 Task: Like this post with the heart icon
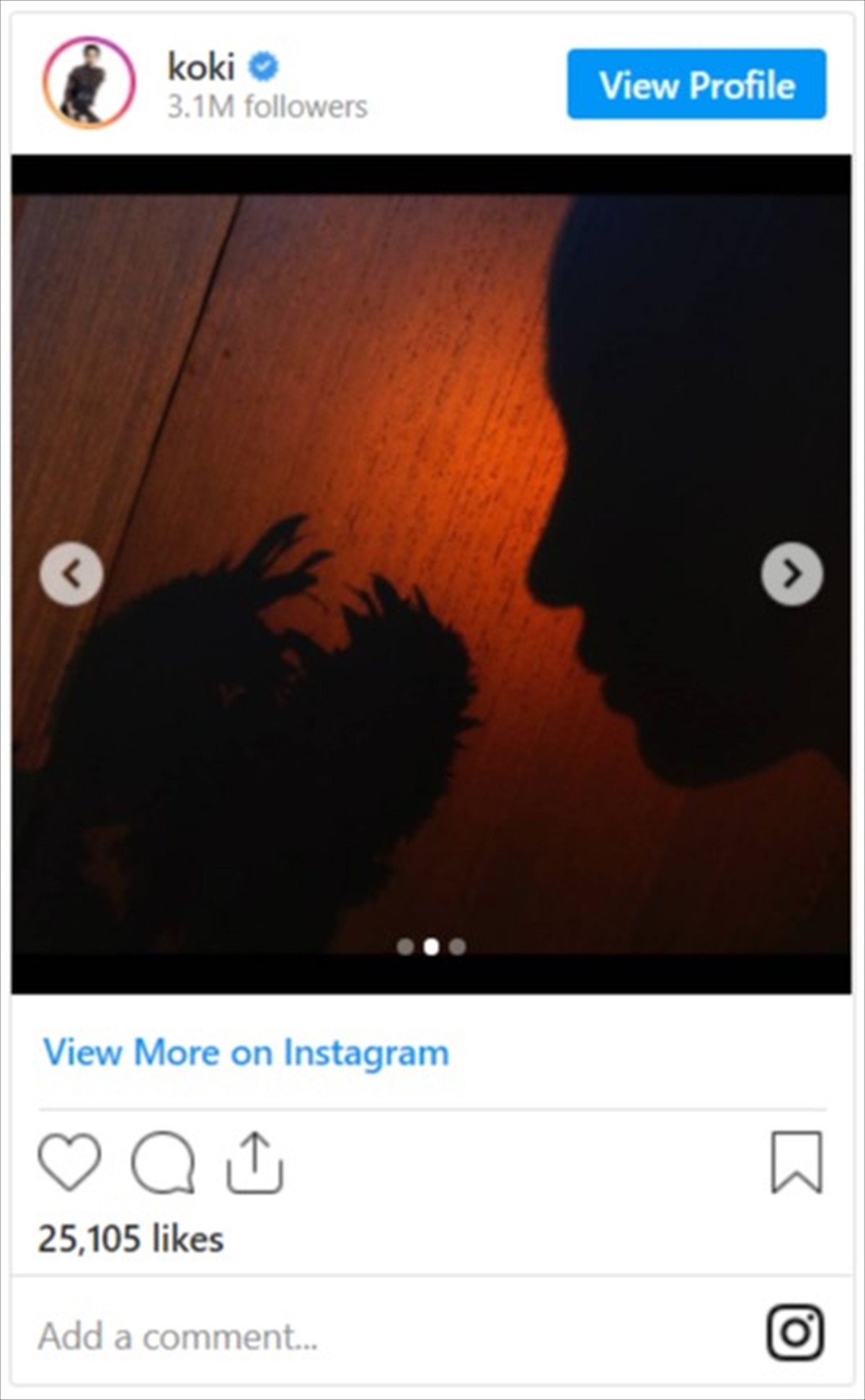(x=69, y=1162)
